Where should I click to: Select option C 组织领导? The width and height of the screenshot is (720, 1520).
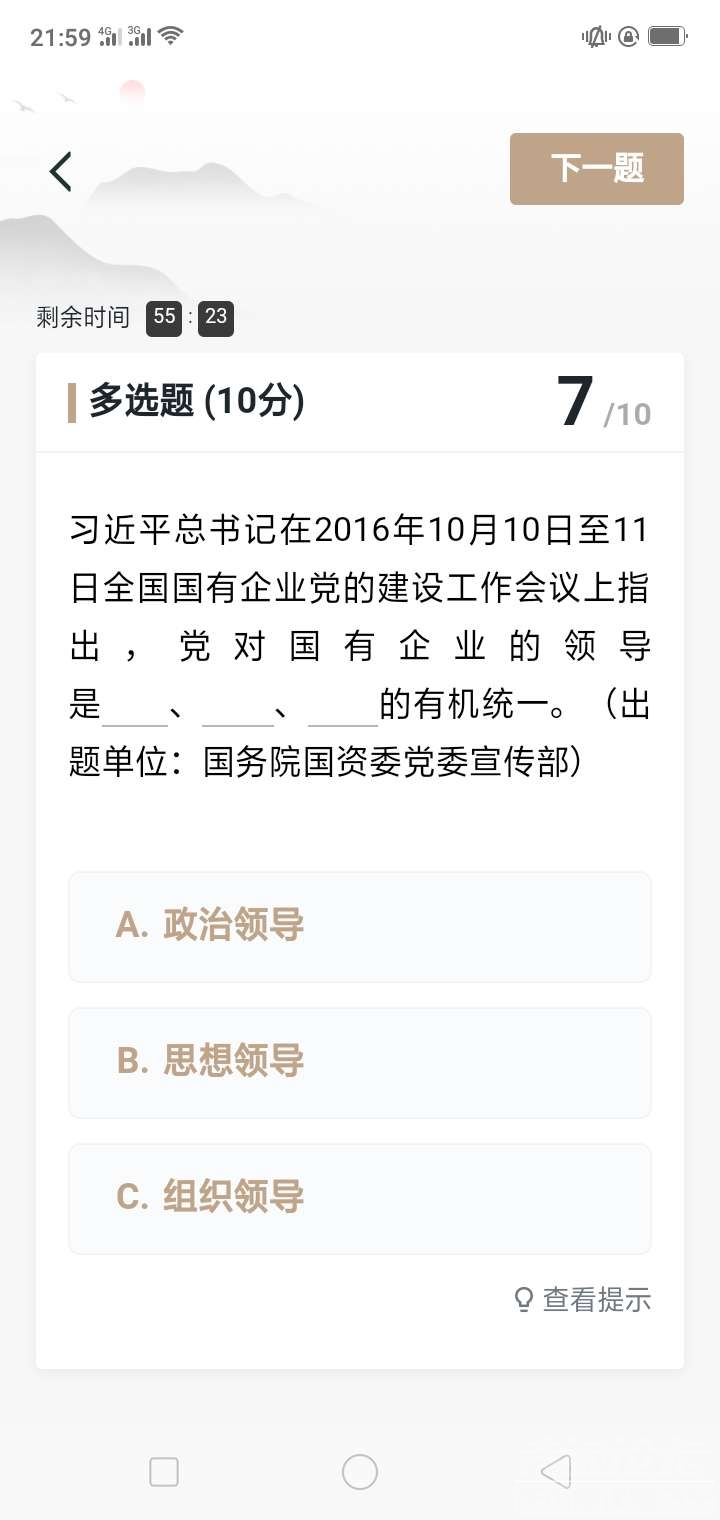[x=360, y=1198]
